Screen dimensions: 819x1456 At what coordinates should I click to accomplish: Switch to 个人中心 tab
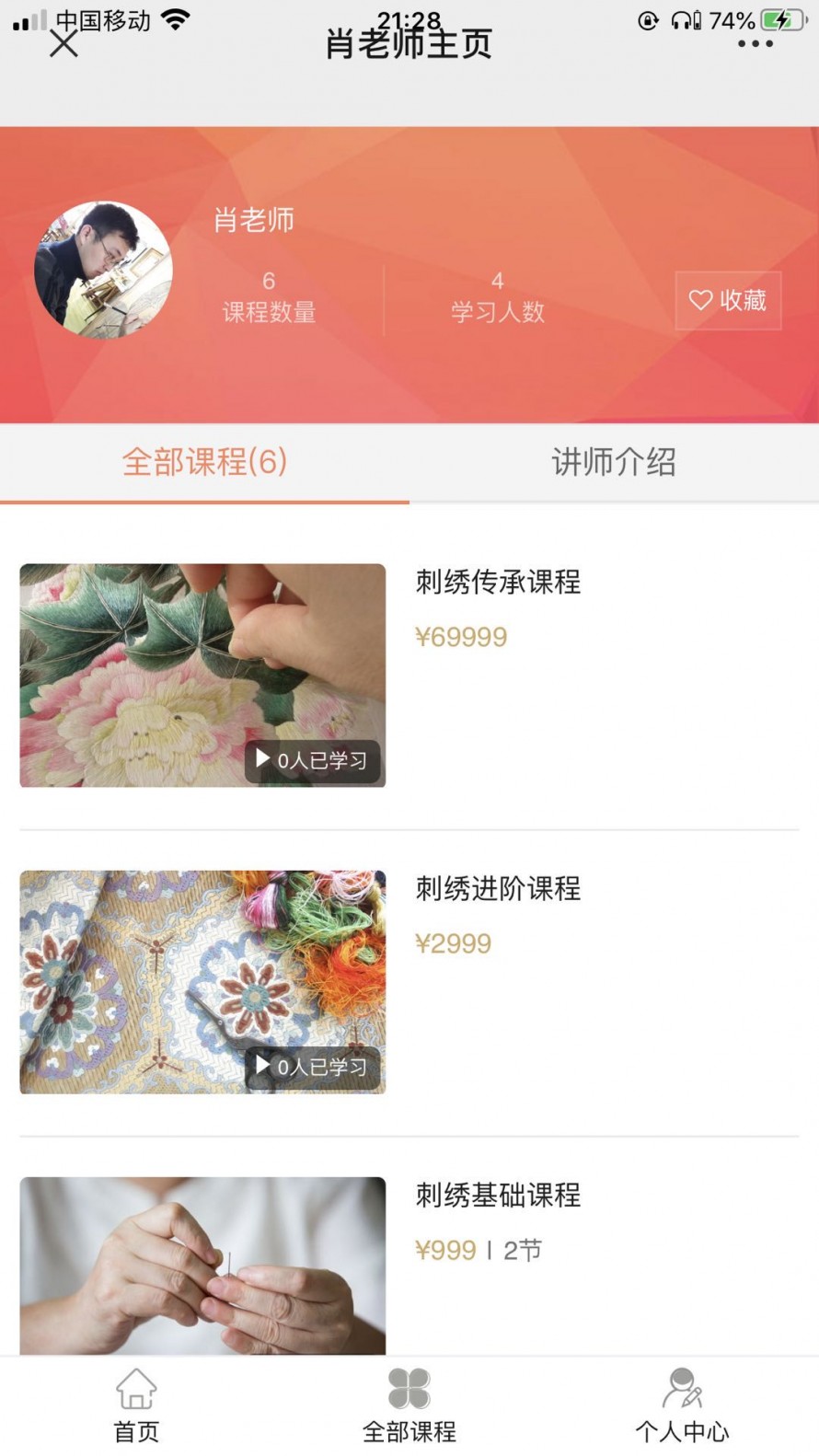[x=682, y=1405]
